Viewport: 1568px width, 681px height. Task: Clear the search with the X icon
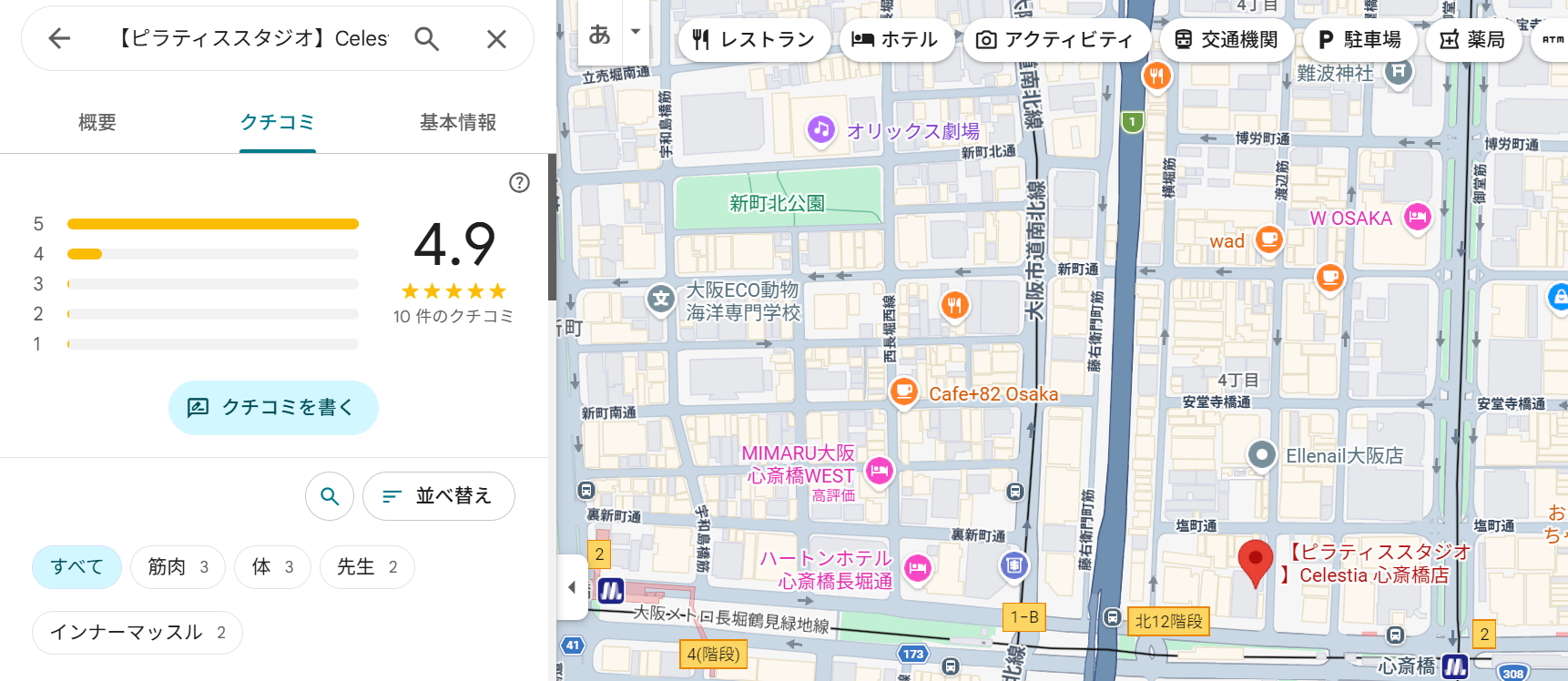[496, 39]
